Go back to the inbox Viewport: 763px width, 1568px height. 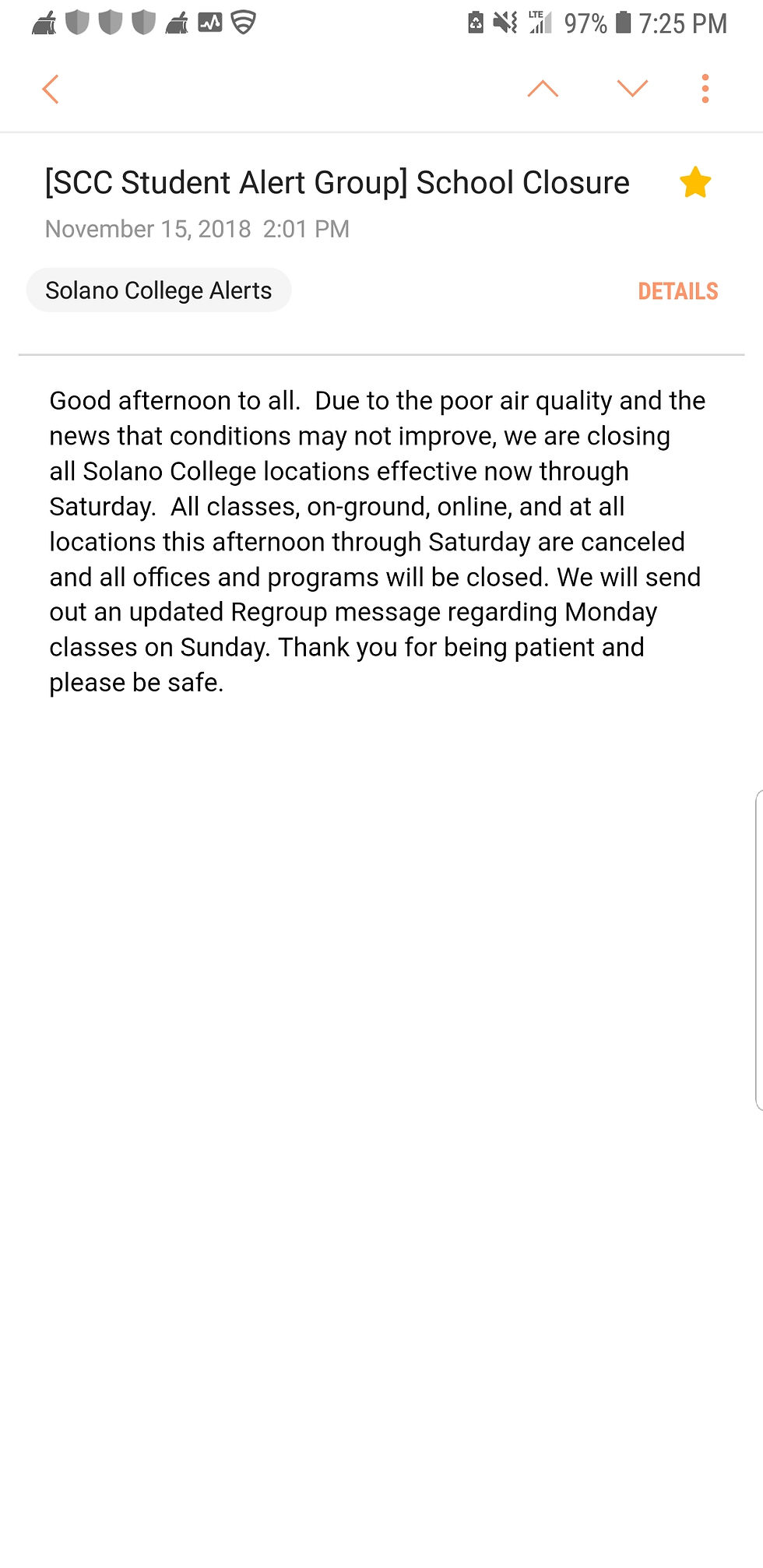(51, 90)
